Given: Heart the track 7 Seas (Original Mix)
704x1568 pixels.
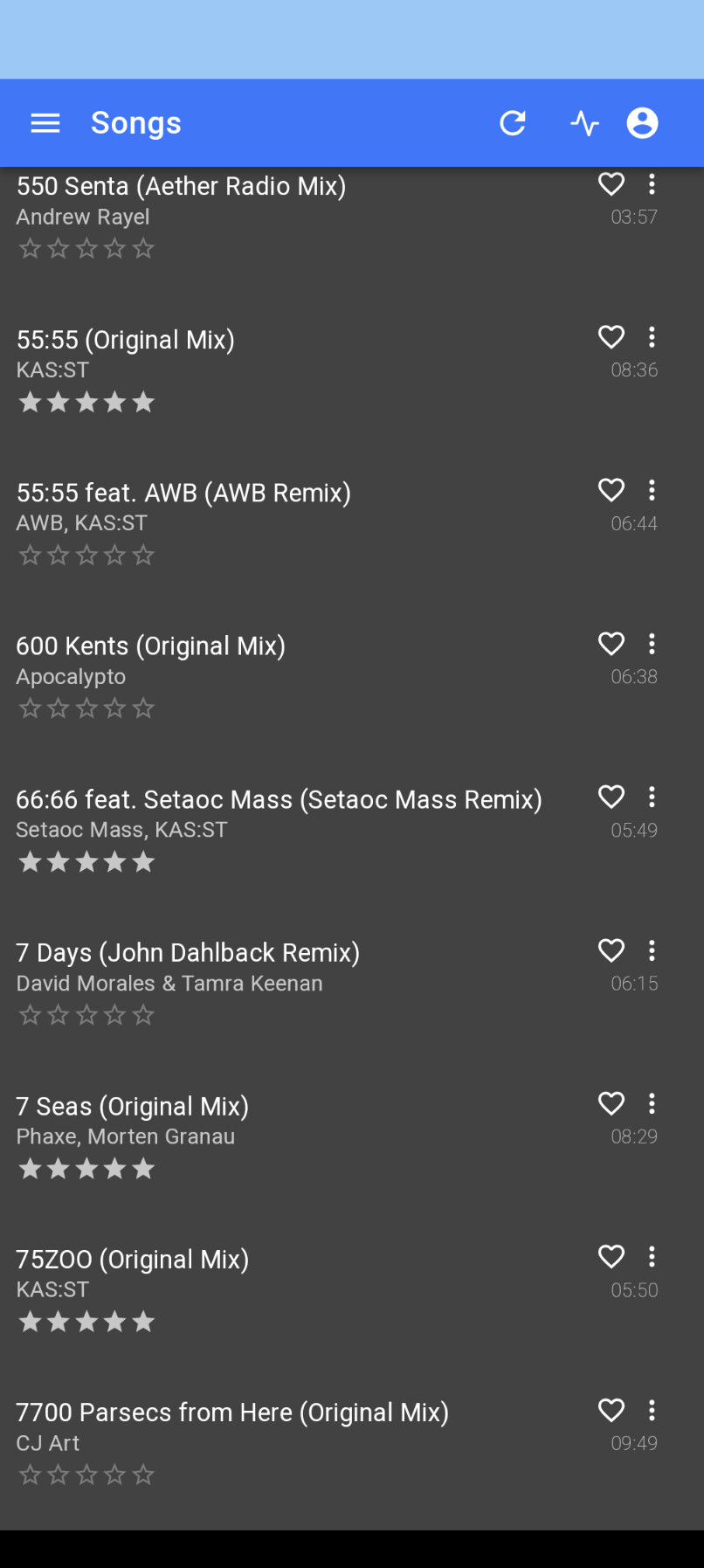Looking at the screenshot, I should click(611, 1103).
